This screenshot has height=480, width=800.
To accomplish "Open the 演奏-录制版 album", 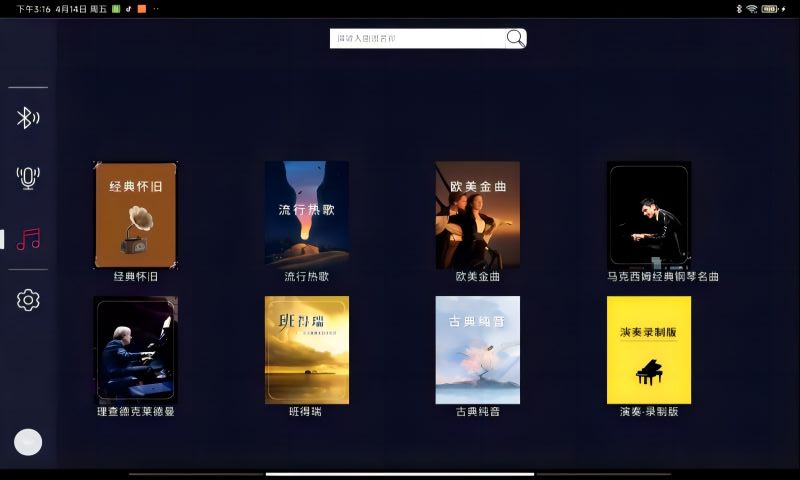I will (x=649, y=350).
